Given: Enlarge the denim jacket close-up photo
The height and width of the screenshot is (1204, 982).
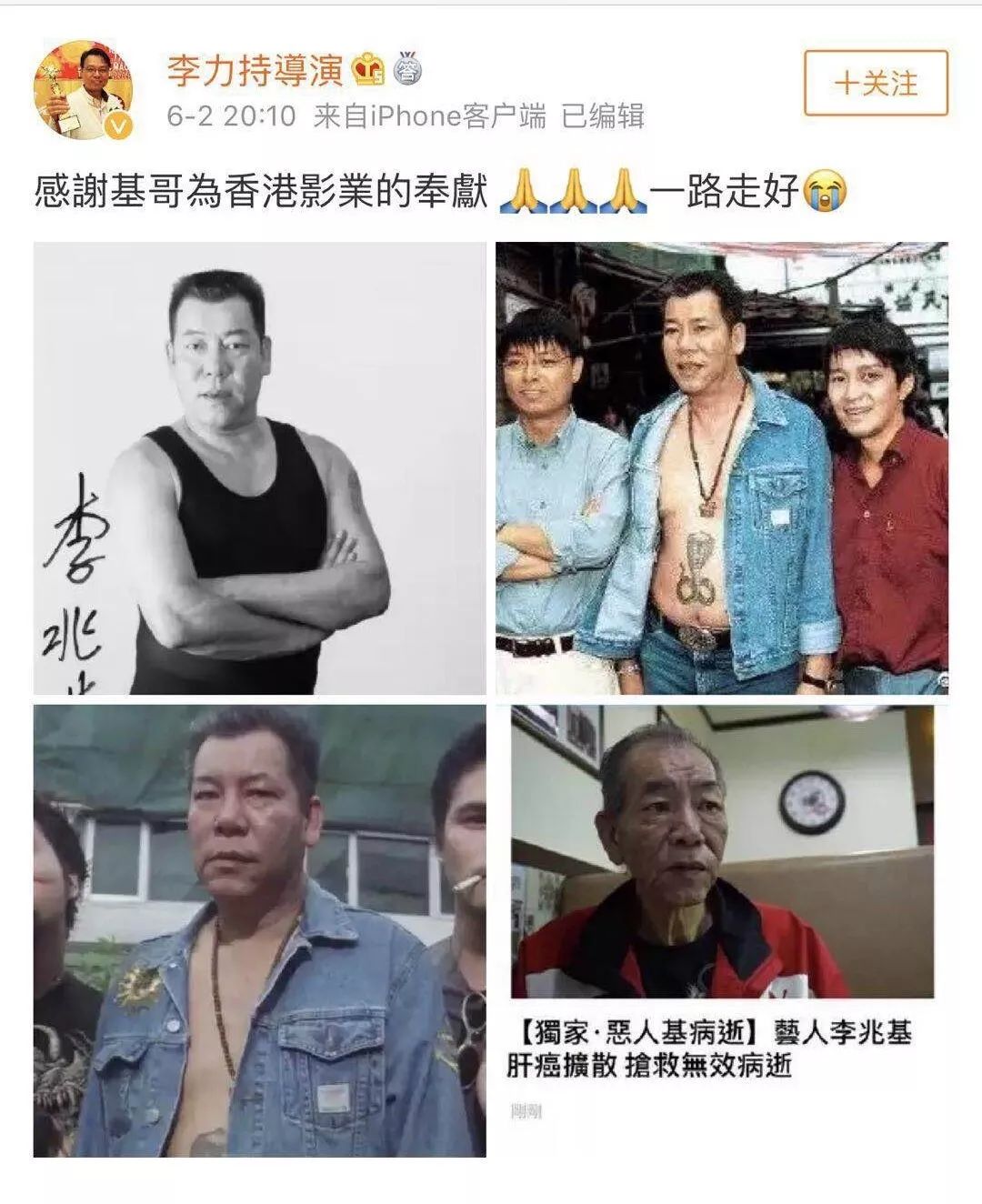Looking at the screenshot, I should pos(260,930).
